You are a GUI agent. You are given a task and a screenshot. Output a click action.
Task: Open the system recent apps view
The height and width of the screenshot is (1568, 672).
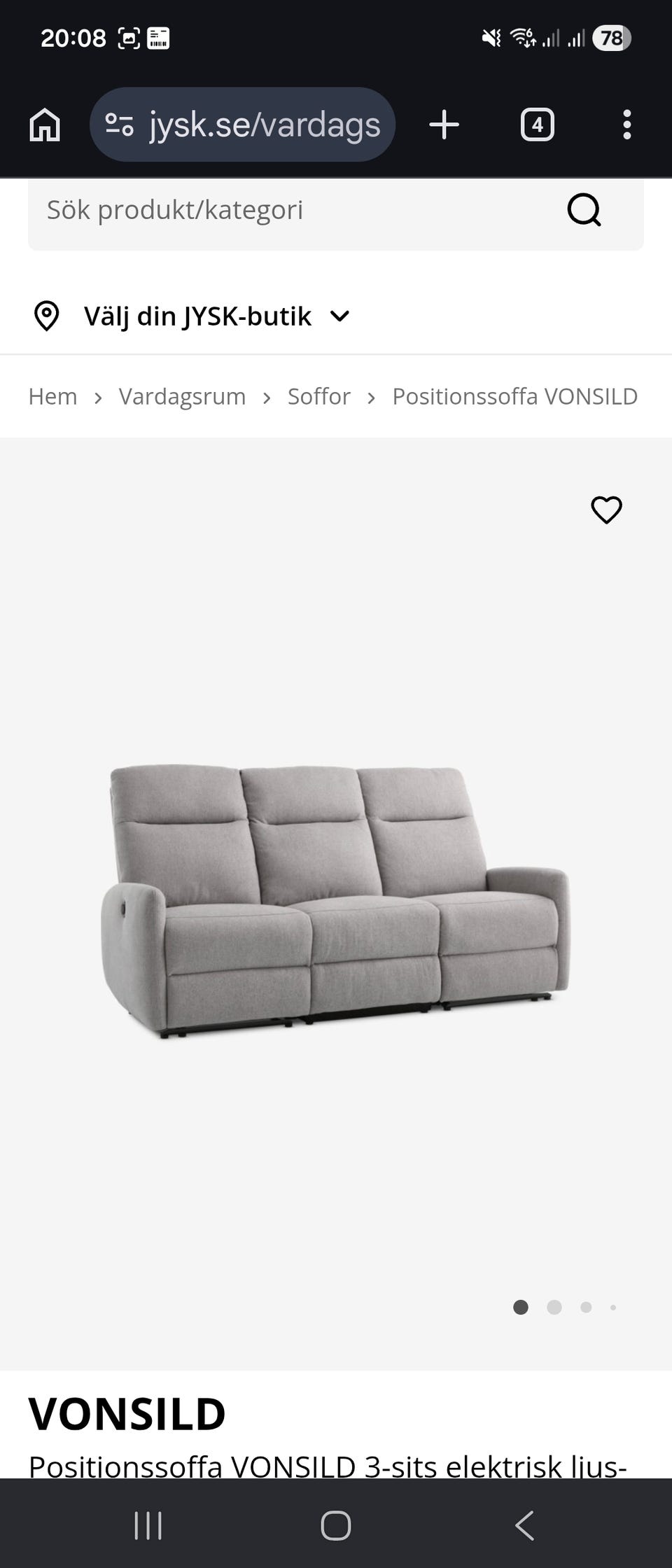tap(148, 1525)
